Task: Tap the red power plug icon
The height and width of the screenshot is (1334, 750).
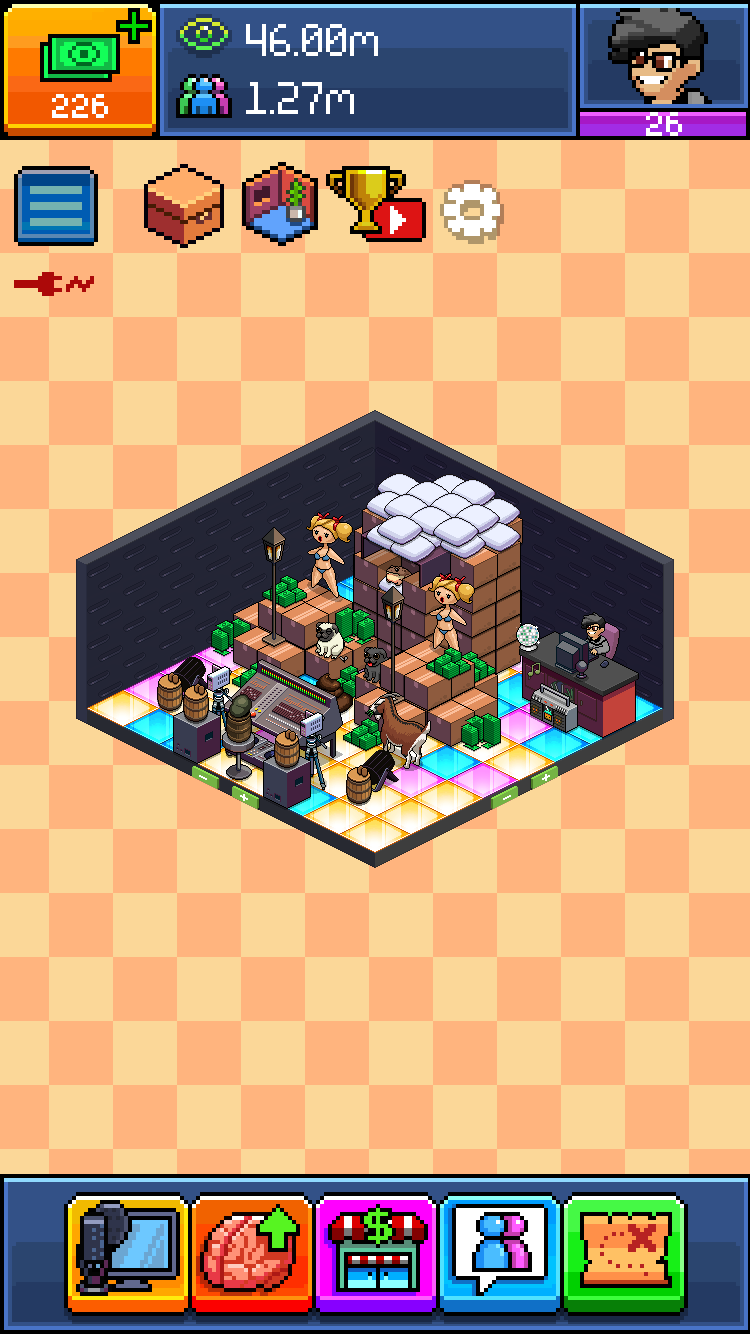Action: coord(54,285)
